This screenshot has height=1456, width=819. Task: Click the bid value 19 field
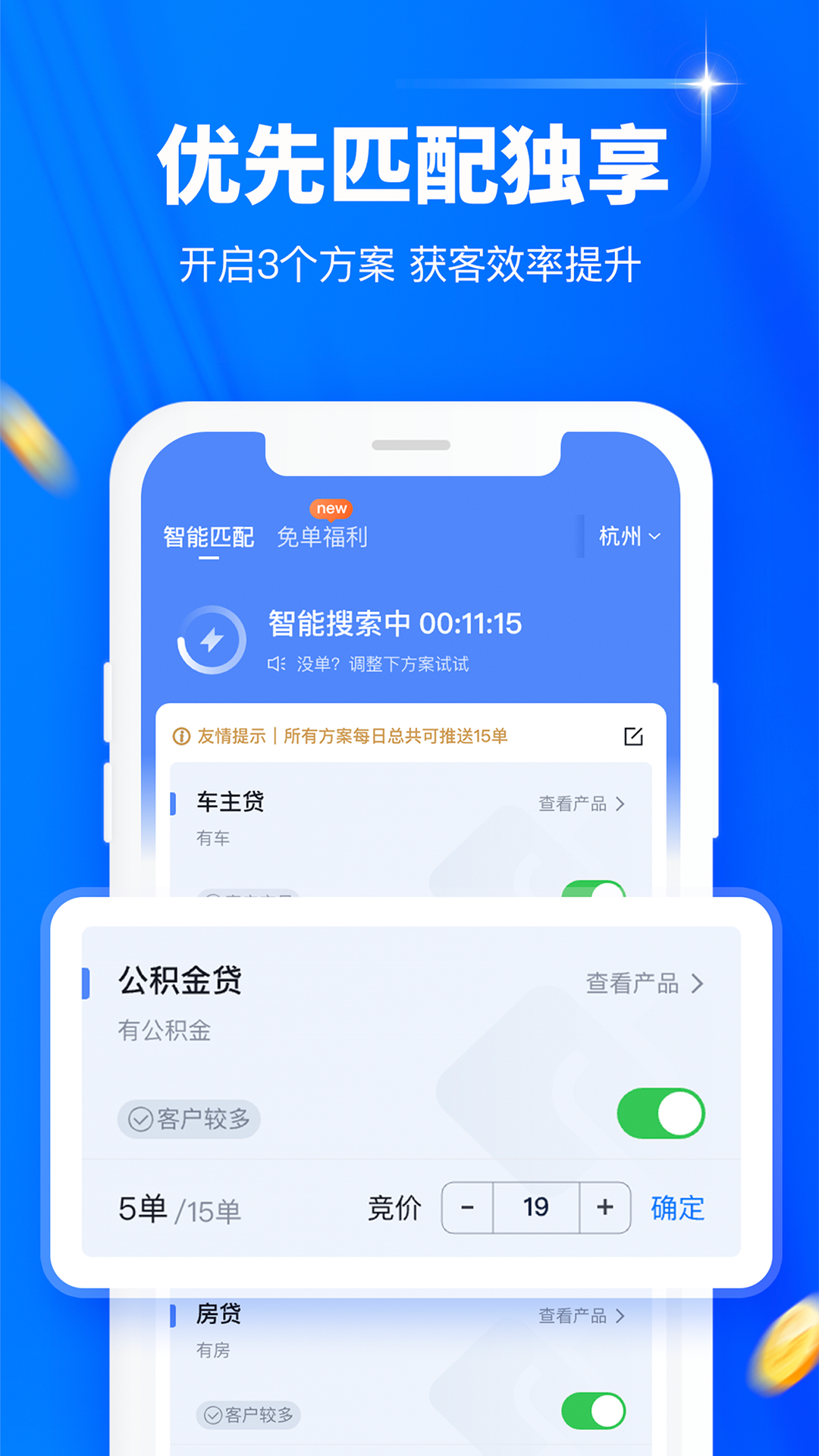point(535,1207)
